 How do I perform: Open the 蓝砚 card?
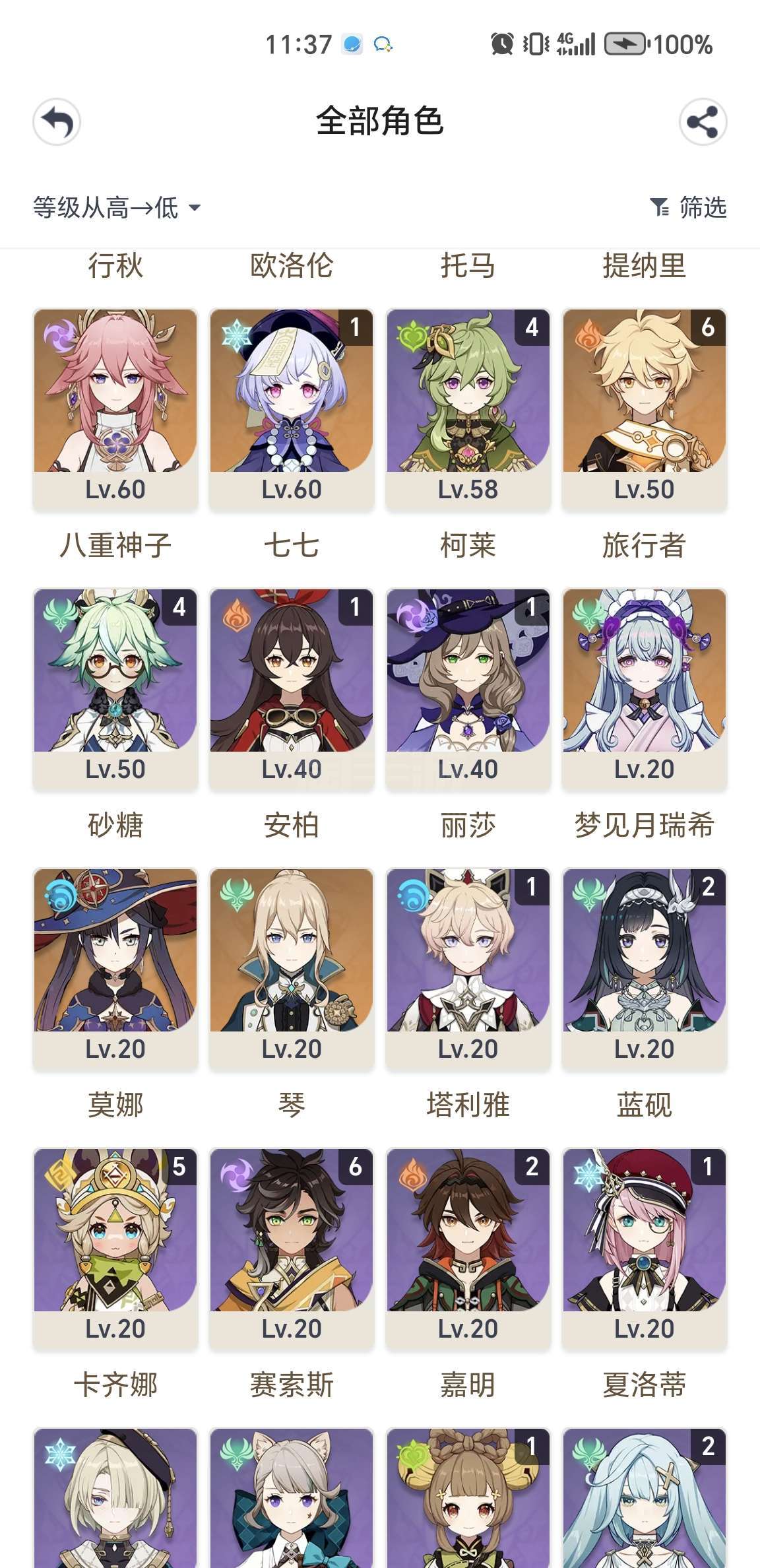645,969
